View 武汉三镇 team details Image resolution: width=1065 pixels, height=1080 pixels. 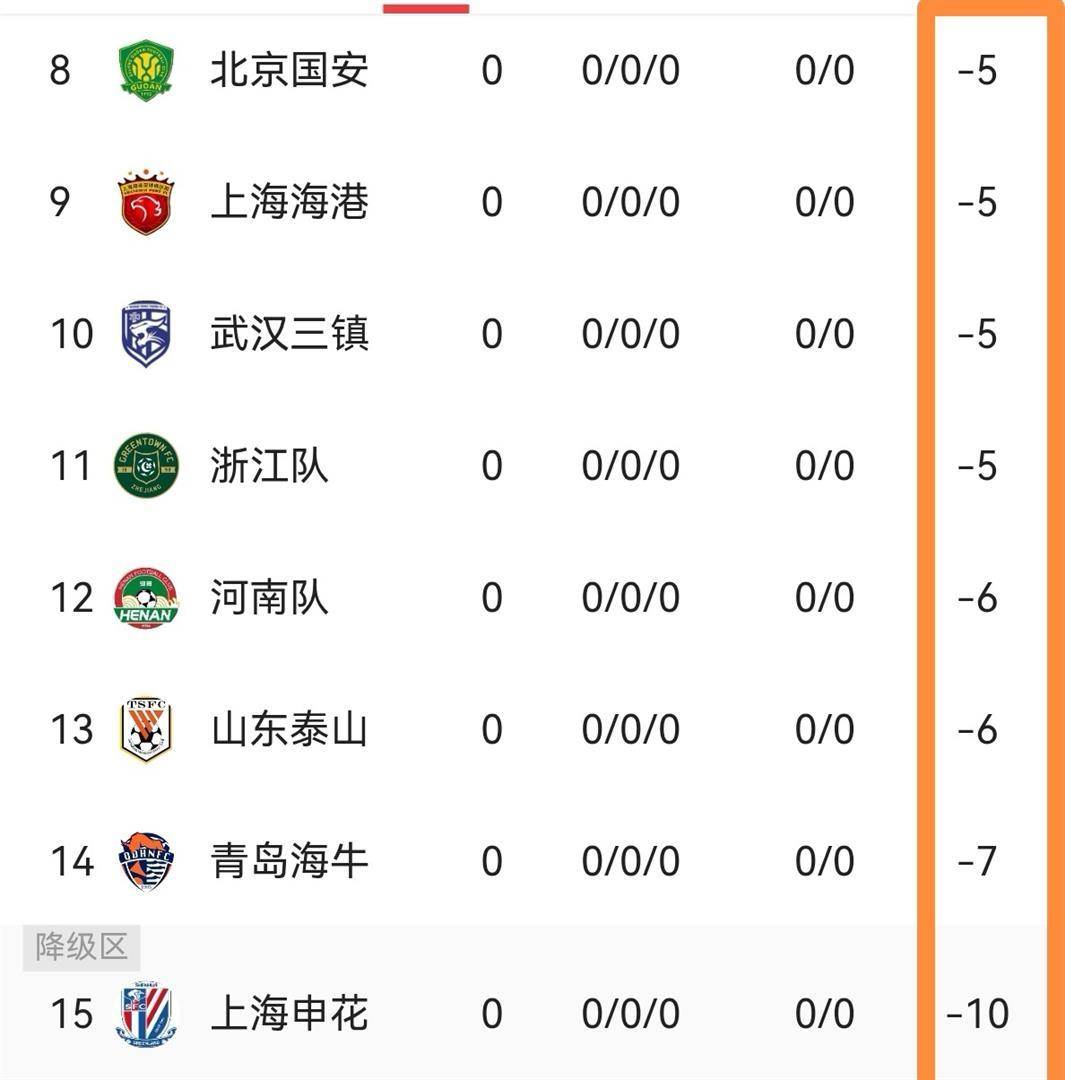tap(289, 334)
